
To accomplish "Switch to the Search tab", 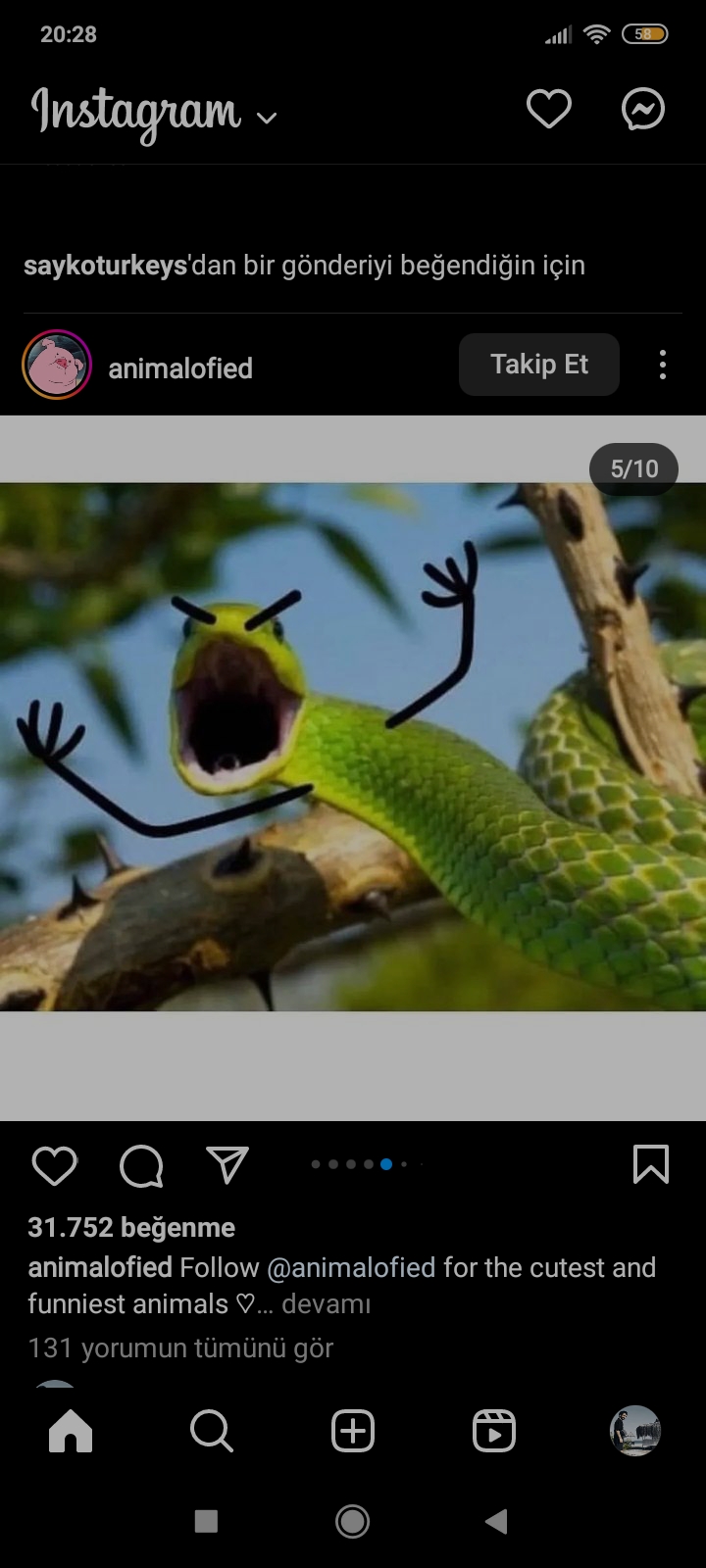I will (211, 1432).
